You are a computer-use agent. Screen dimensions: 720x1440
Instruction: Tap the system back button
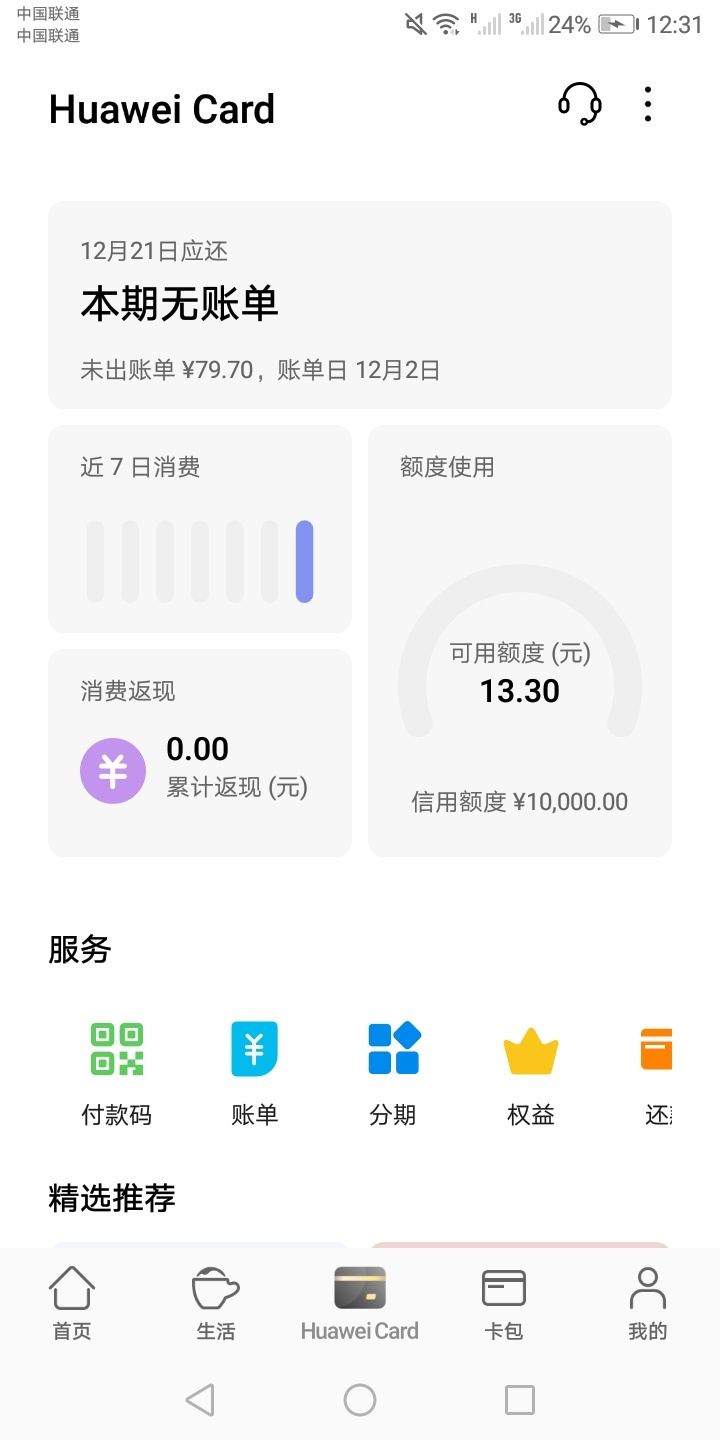200,1400
